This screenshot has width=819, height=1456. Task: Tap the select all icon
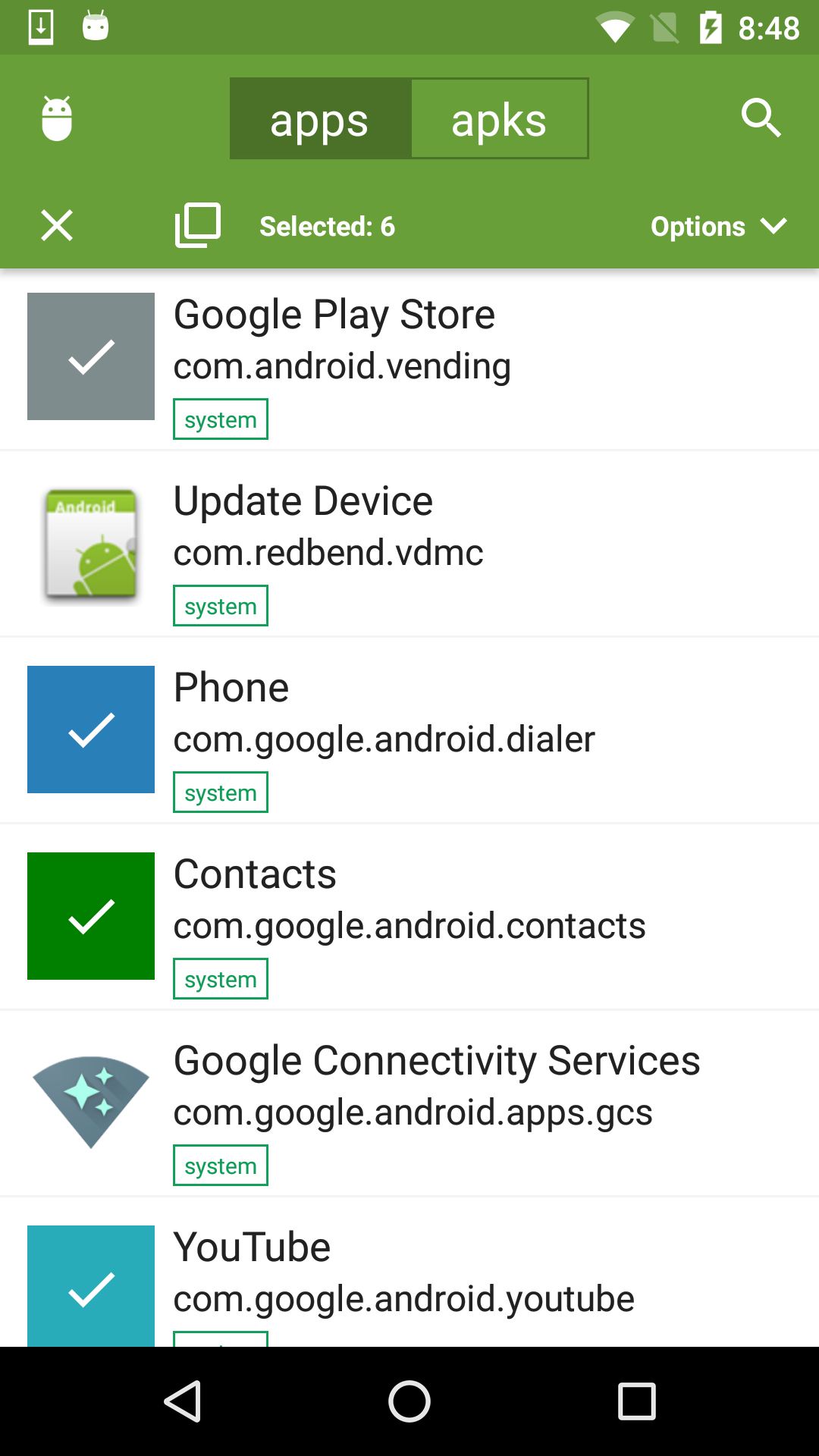coord(197,225)
